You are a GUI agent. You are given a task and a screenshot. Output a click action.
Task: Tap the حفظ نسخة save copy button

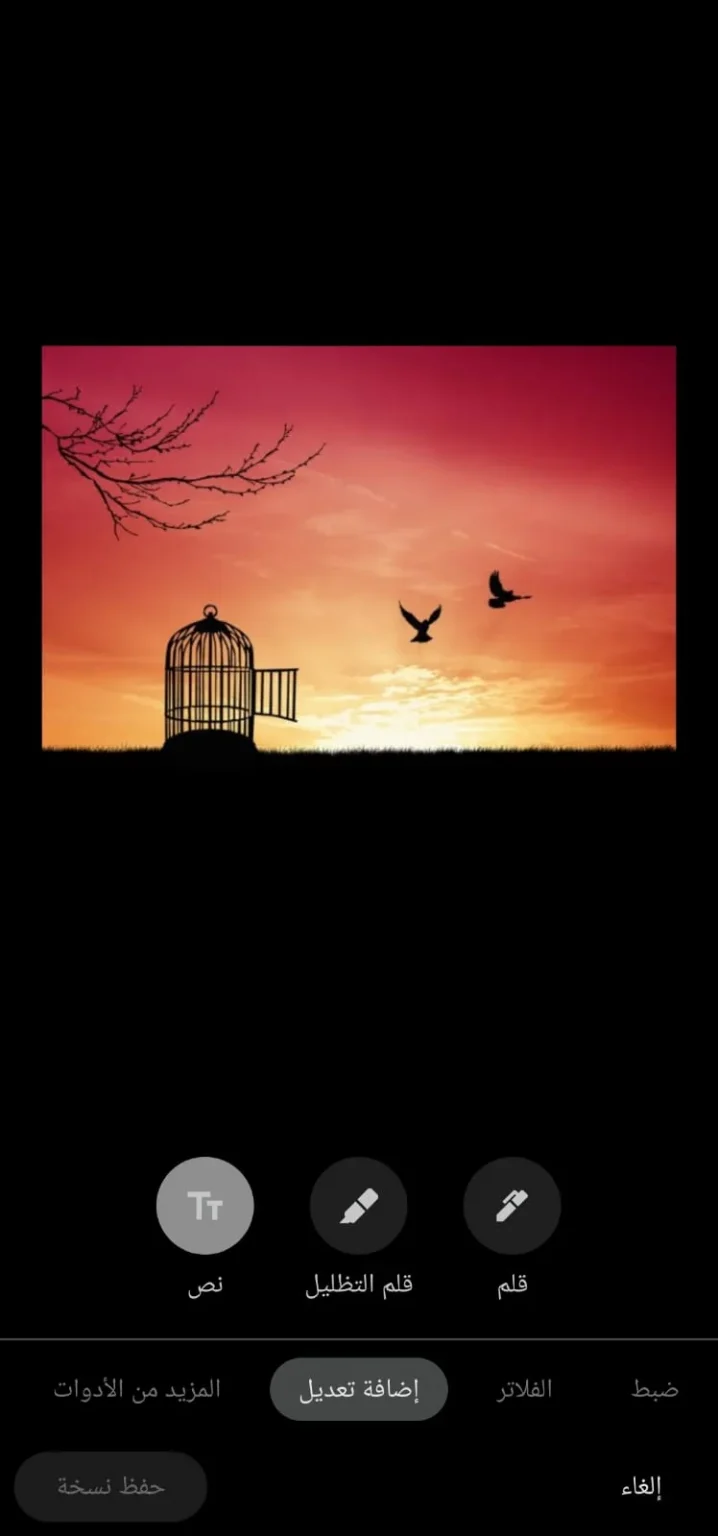(x=110, y=1487)
